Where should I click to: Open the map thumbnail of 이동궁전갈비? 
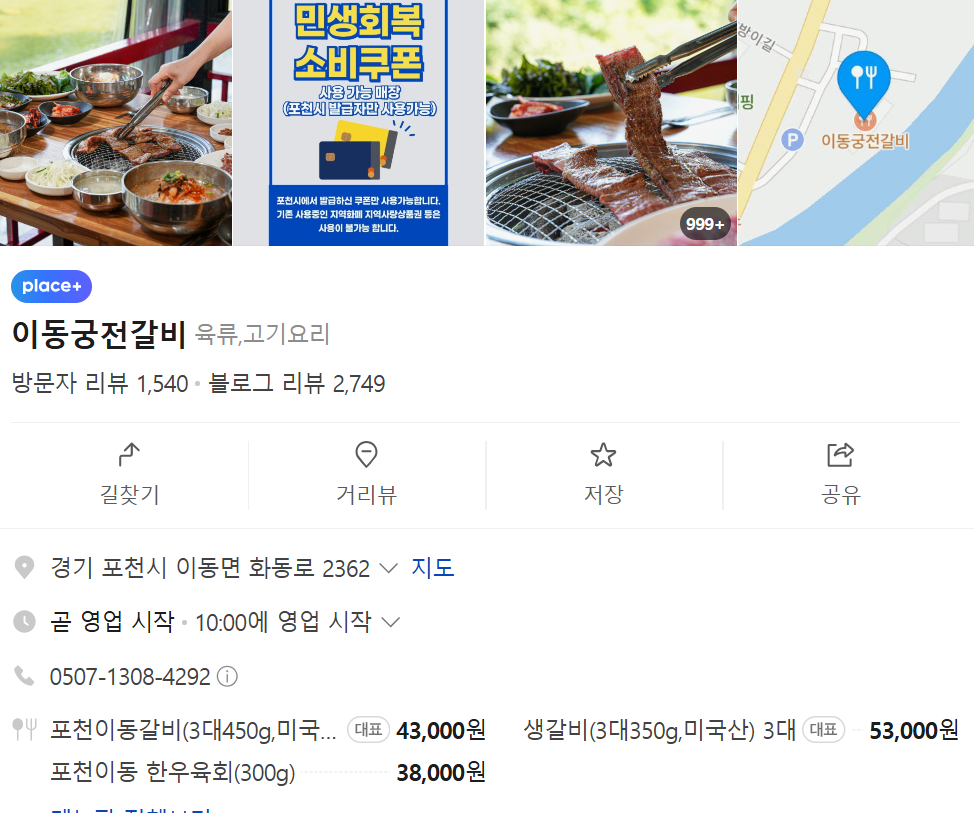(x=856, y=122)
